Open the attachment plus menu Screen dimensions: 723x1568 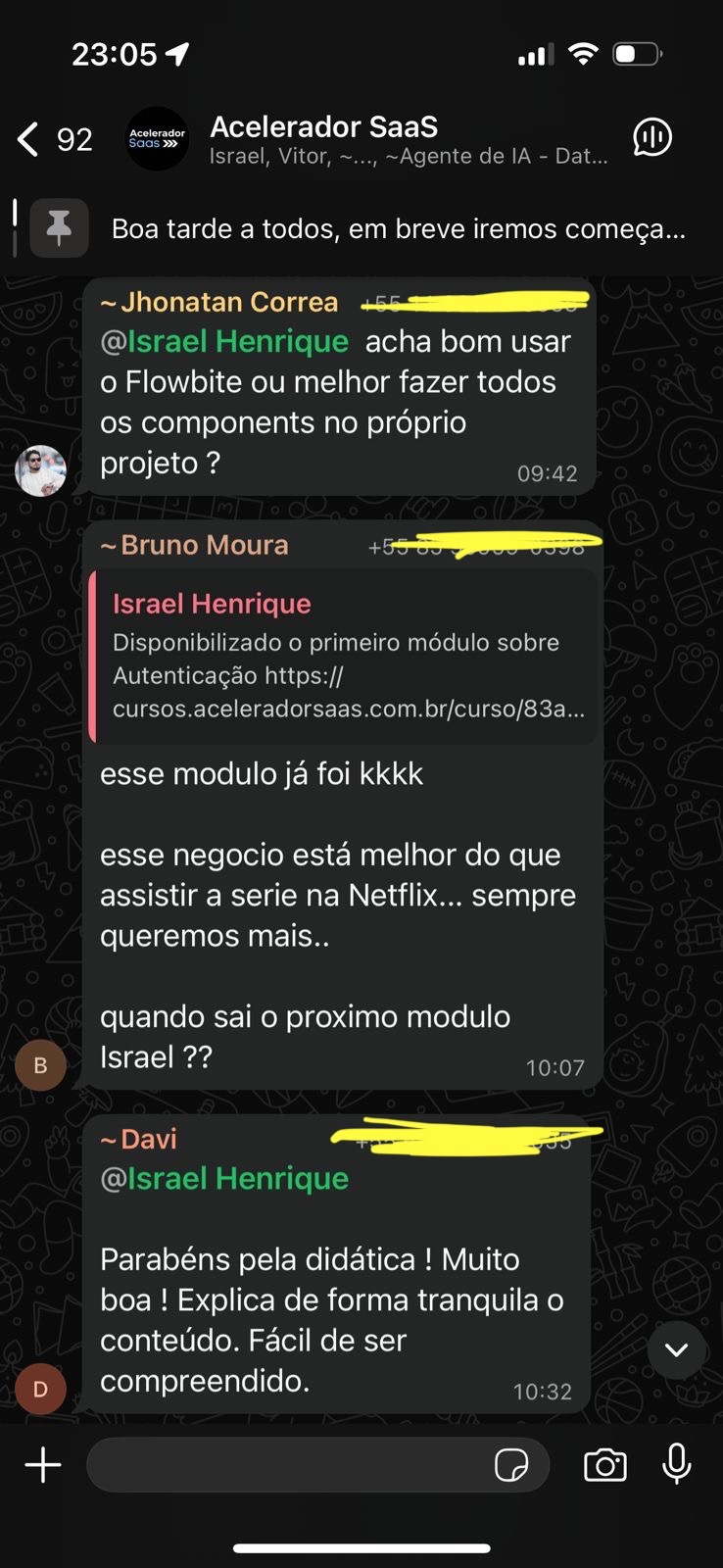pos(43,1465)
